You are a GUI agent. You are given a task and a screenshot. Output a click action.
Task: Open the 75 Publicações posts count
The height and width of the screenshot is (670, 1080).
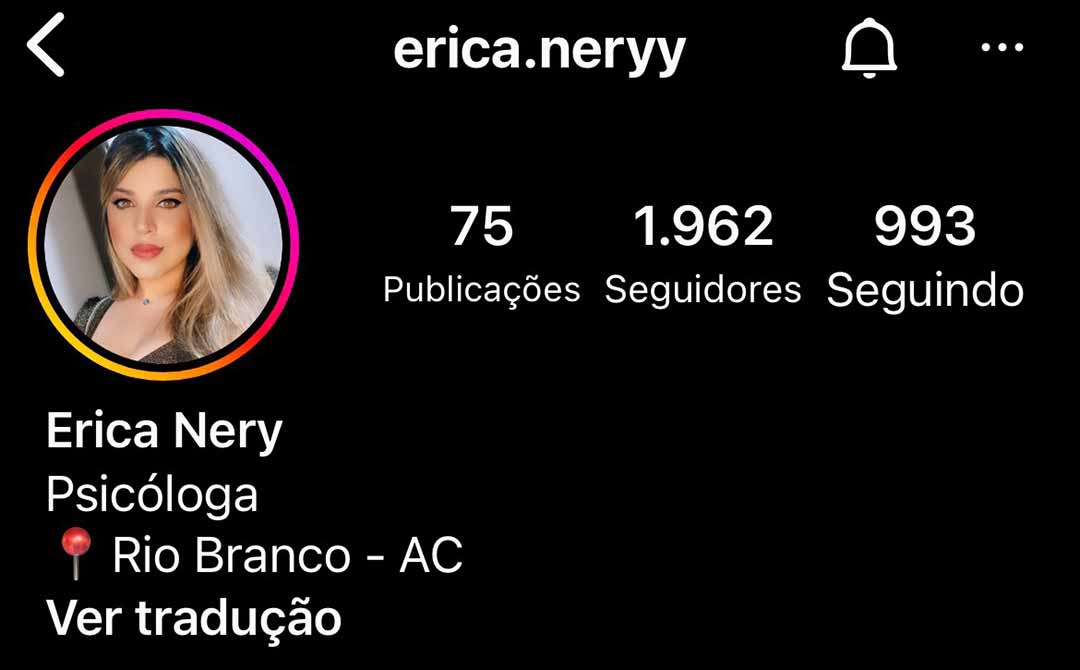(x=481, y=253)
